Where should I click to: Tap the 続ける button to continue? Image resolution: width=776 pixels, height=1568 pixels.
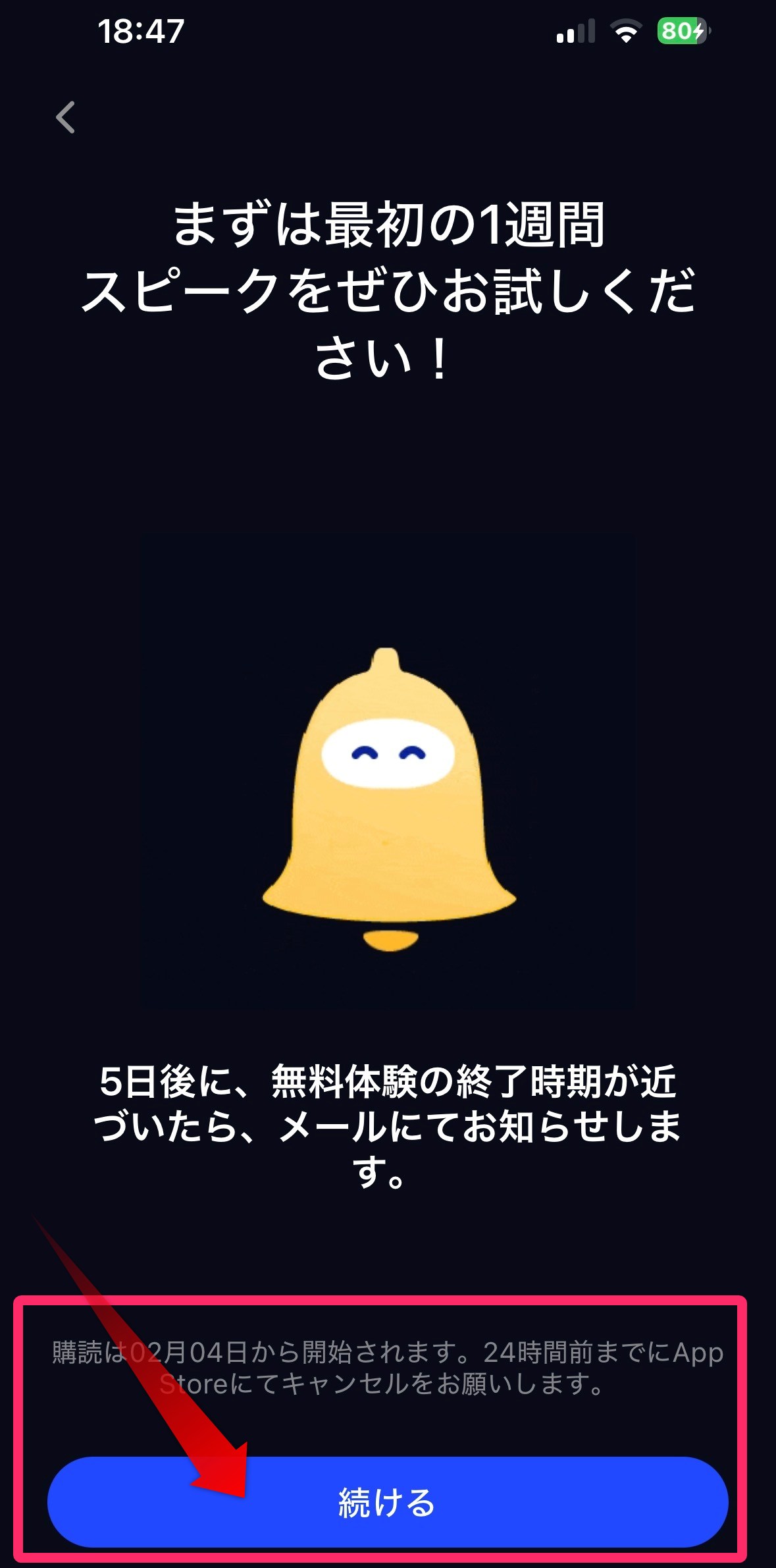(387, 1502)
